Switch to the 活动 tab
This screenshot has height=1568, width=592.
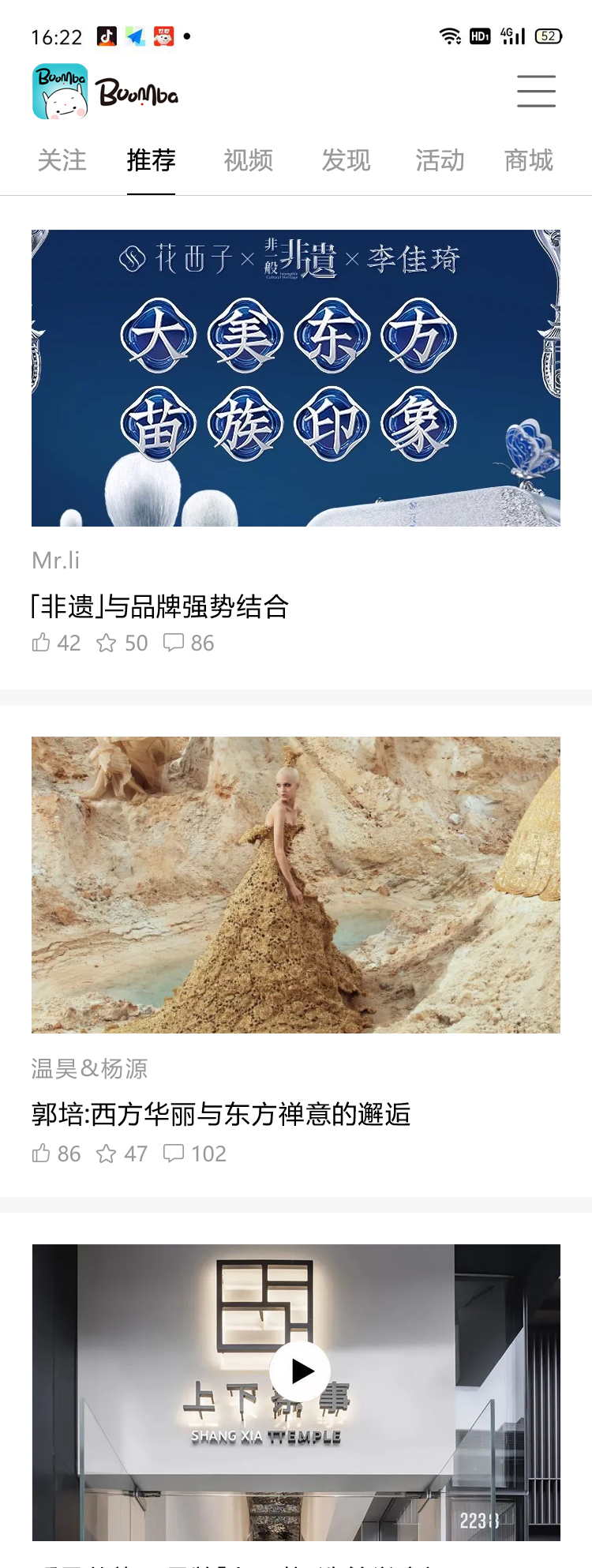click(x=440, y=160)
